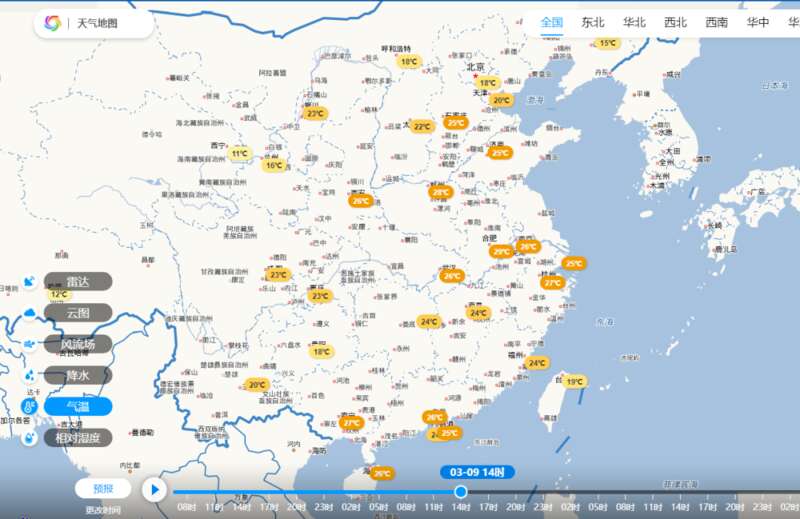Show the 西南 region map
This screenshot has height=519, width=800.
[x=716, y=22]
